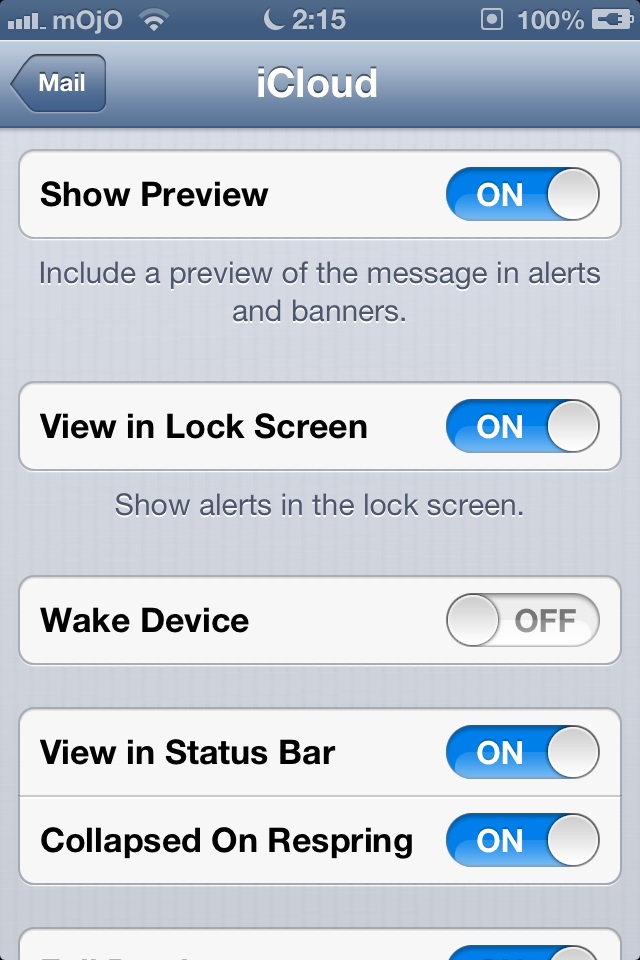Switch off Collapsed On Respring
This screenshot has height=960, width=640.
pyautogui.click(x=522, y=840)
